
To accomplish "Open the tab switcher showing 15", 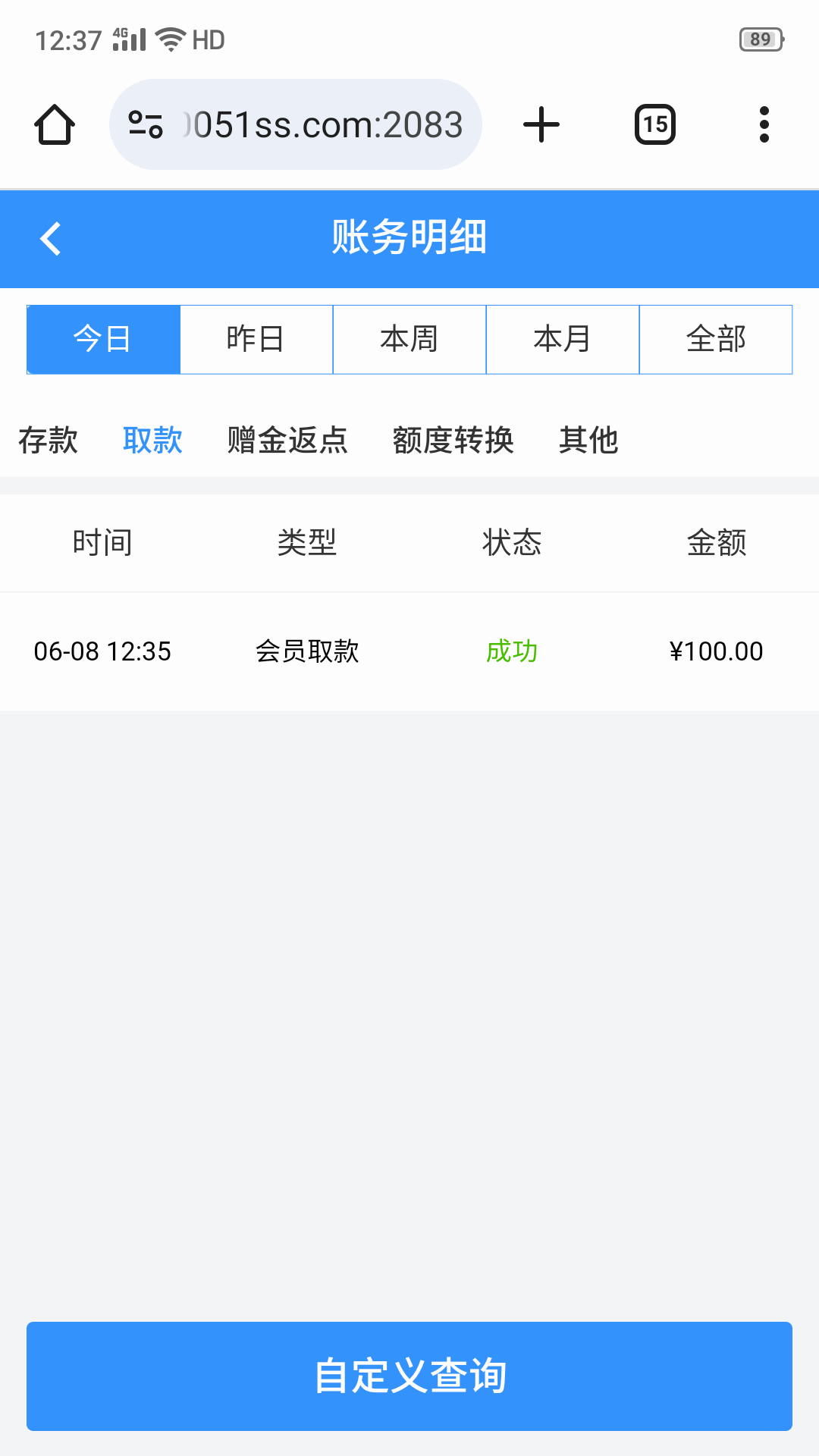I will (x=655, y=124).
